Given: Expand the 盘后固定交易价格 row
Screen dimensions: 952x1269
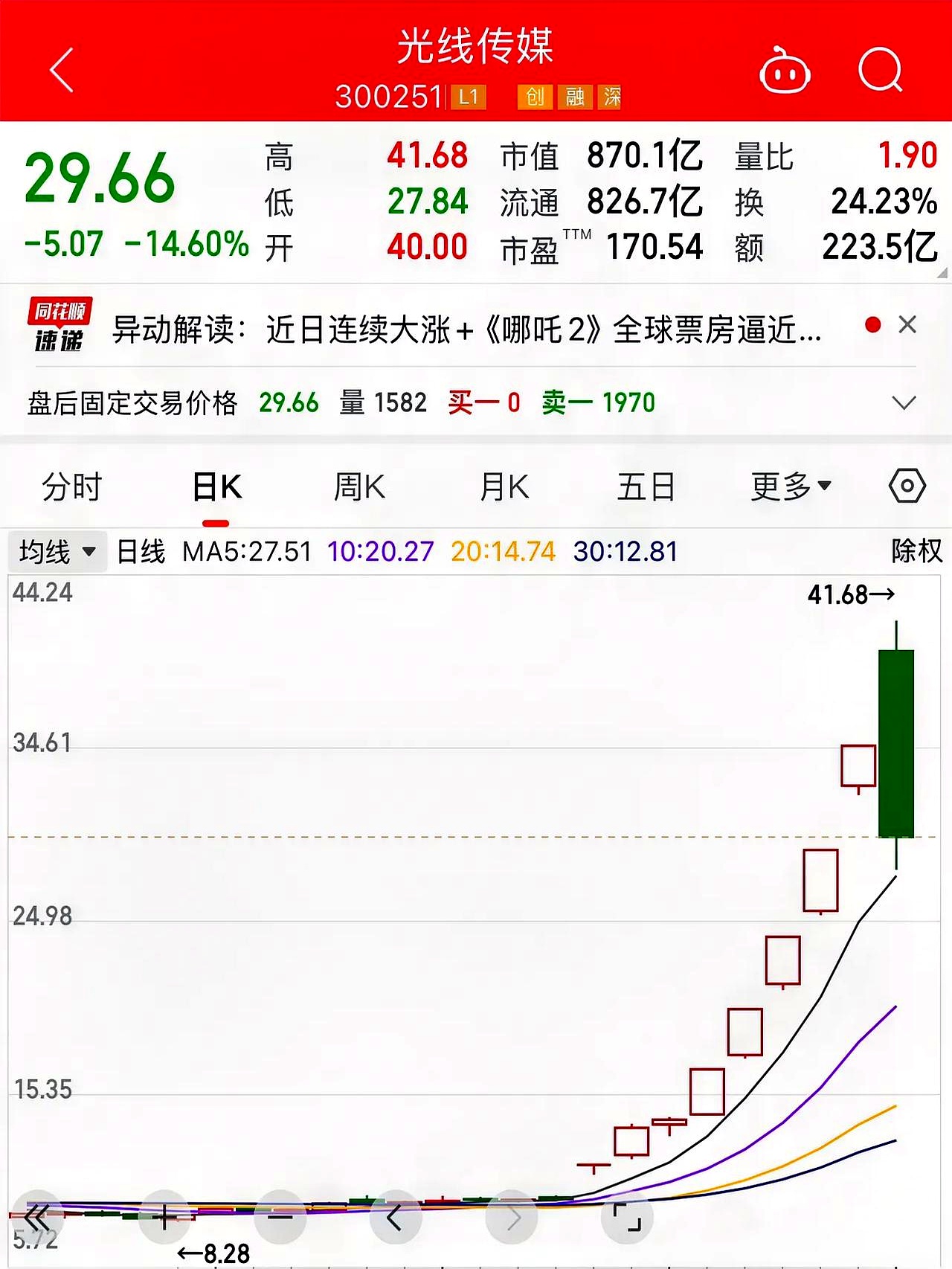Looking at the screenshot, I should click(x=904, y=403).
